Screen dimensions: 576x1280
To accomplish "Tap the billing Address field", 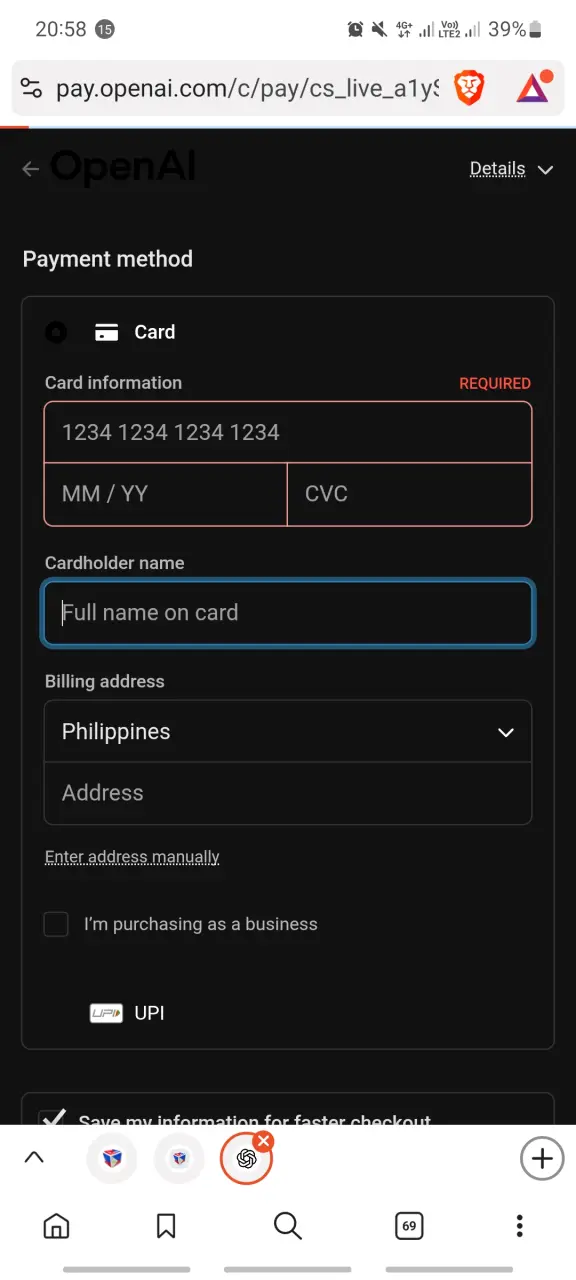I will pyautogui.click(x=288, y=793).
